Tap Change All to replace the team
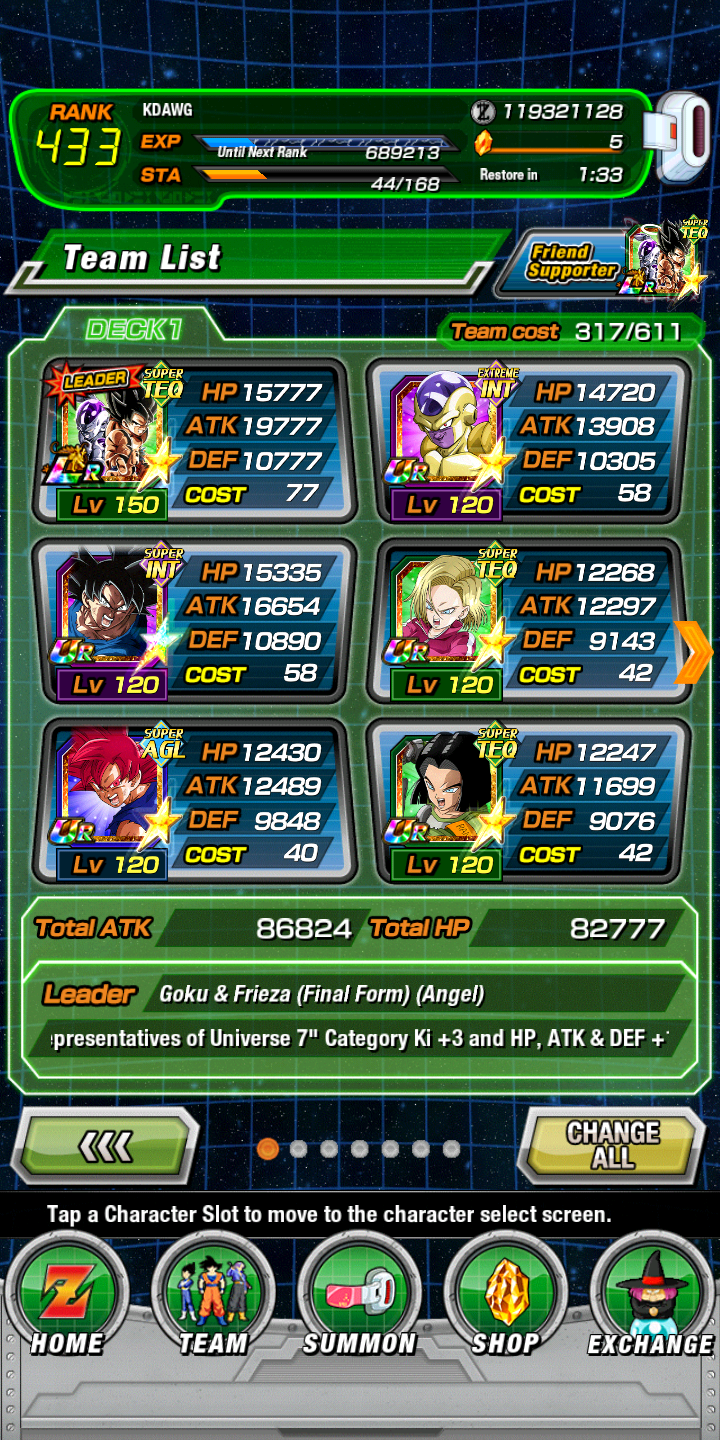 tap(612, 1145)
